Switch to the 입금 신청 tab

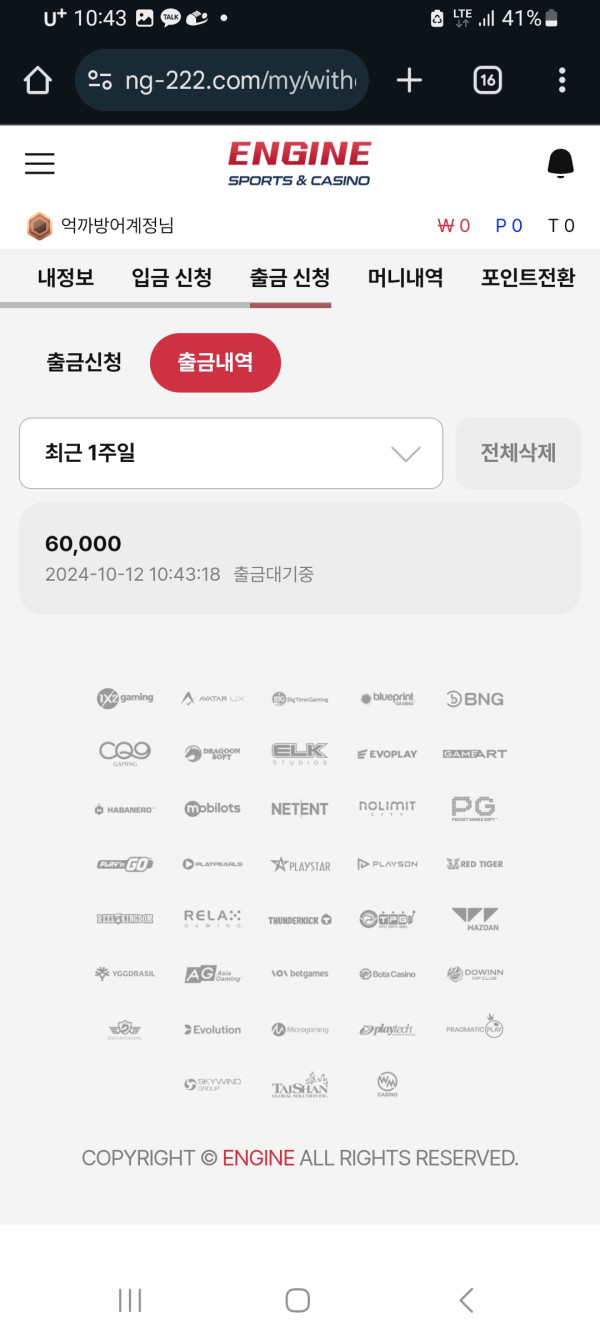(x=172, y=278)
